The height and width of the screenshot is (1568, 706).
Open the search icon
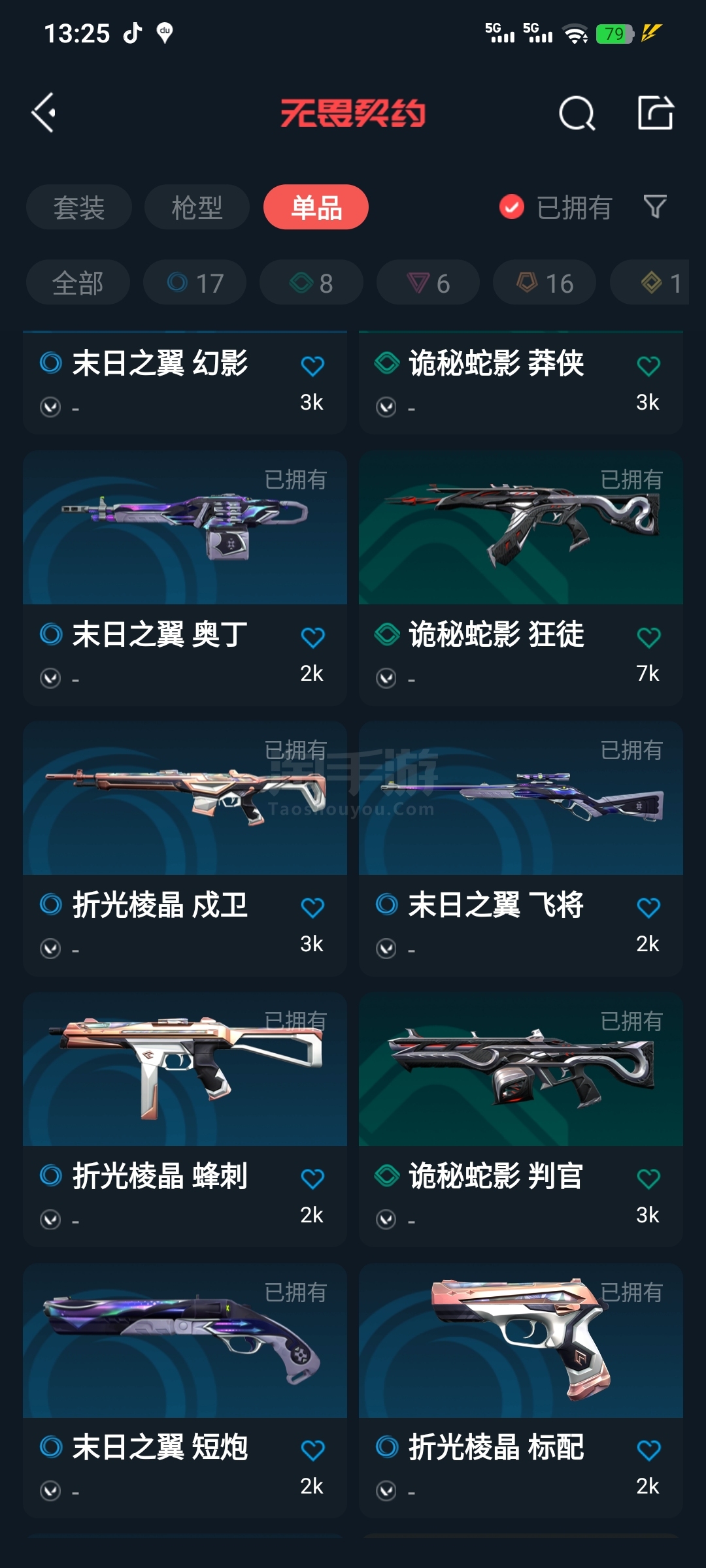click(577, 114)
